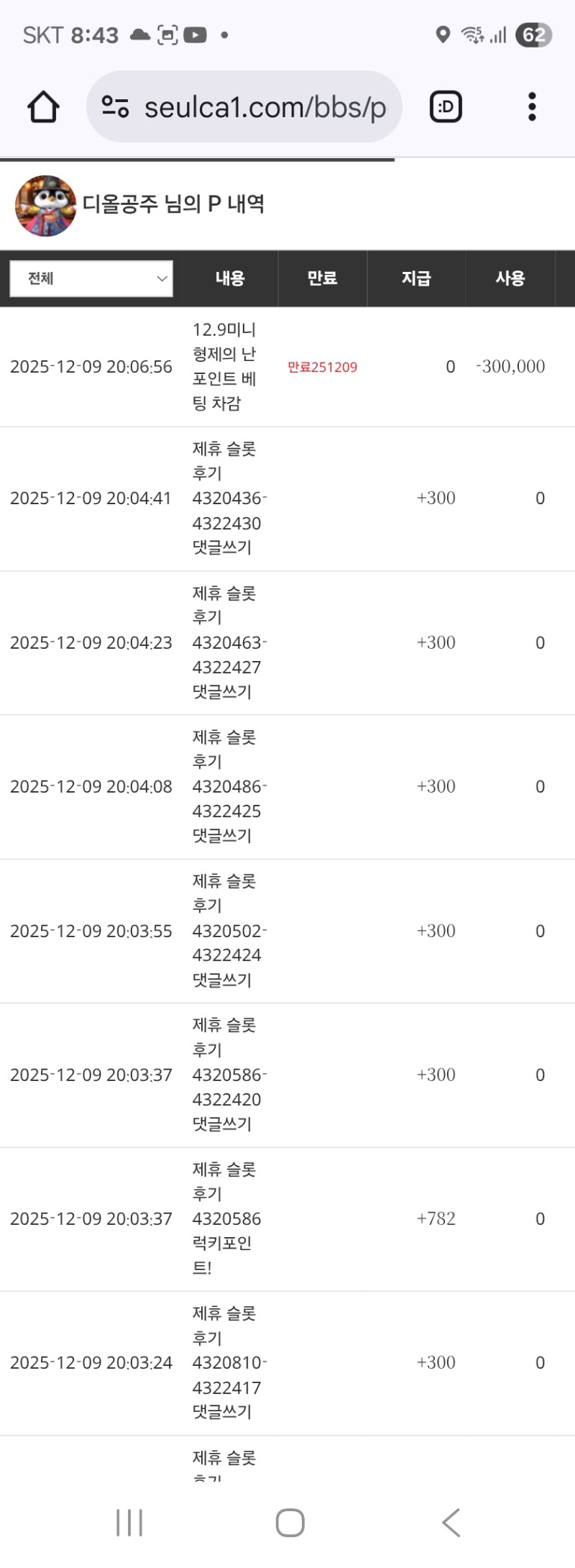Tap the seulca1.com address bar field
The image size is (575, 1568).
pos(265,106)
